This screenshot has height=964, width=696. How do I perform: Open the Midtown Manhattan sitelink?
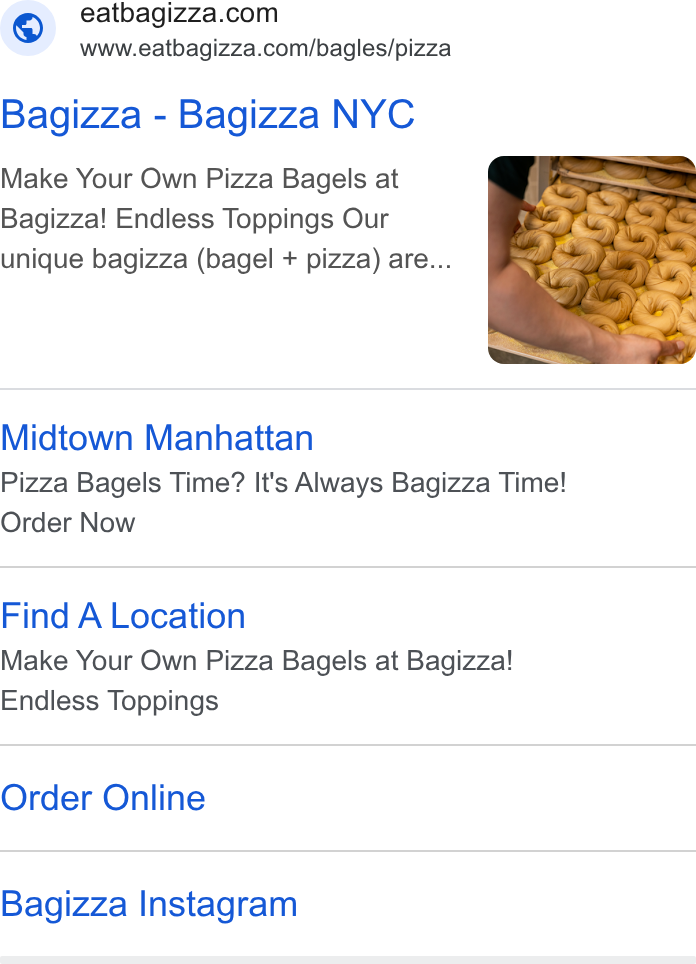point(157,438)
